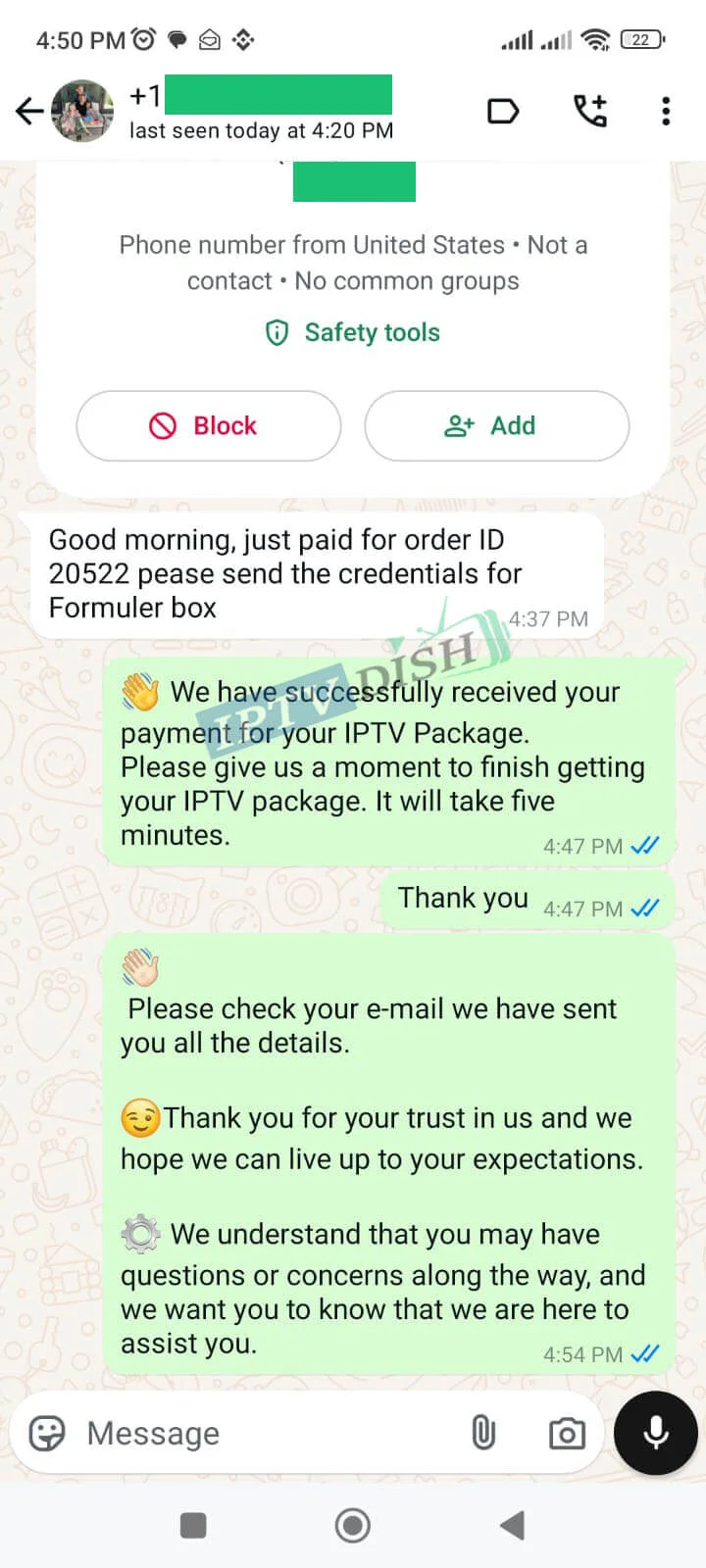
Task: Attach a file with the paperclip
Action: click(x=483, y=1434)
